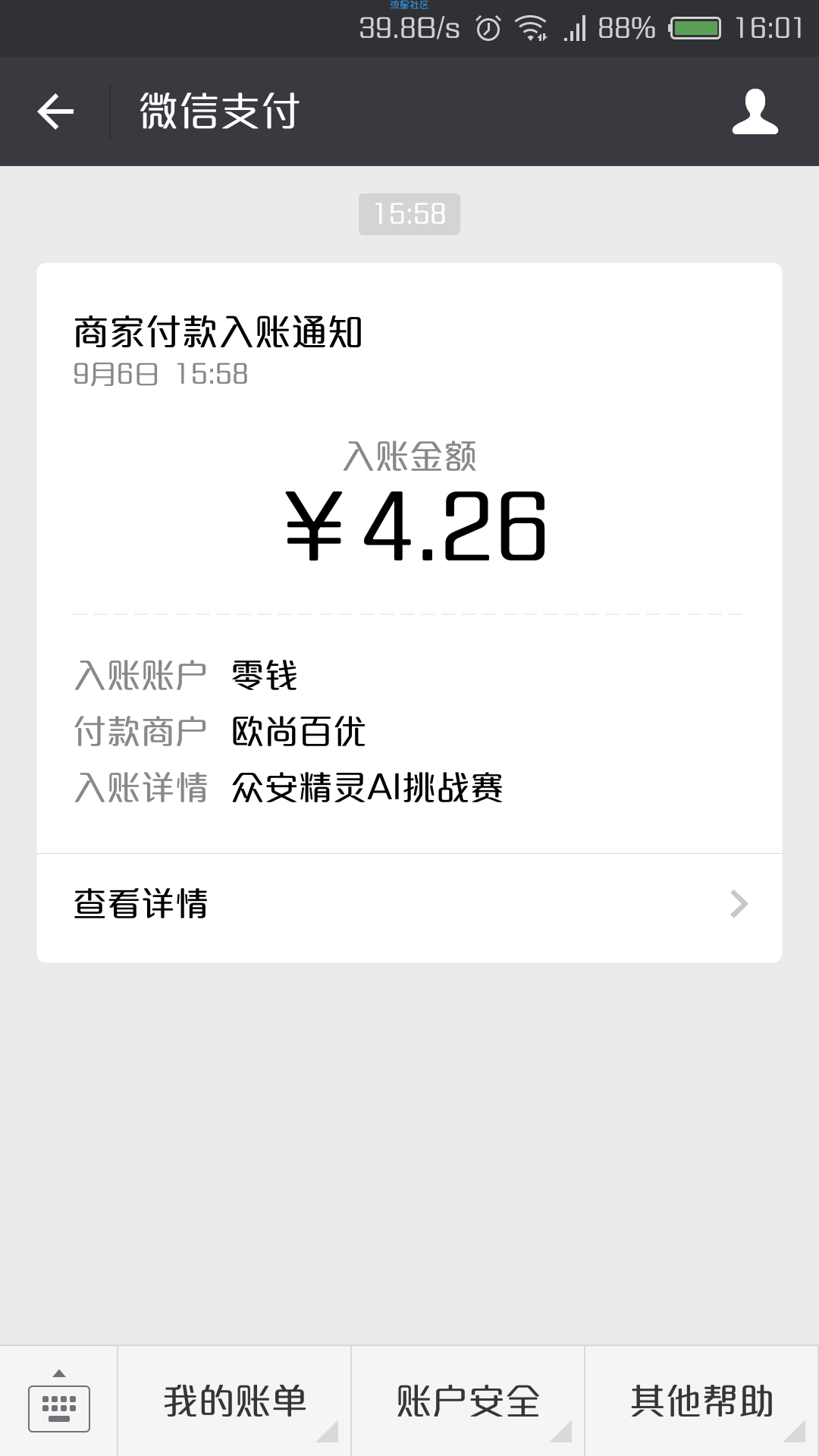This screenshot has width=819, height=1456.
Task: Open the 商家付款入账通知 card
Action: click(409, 558)
